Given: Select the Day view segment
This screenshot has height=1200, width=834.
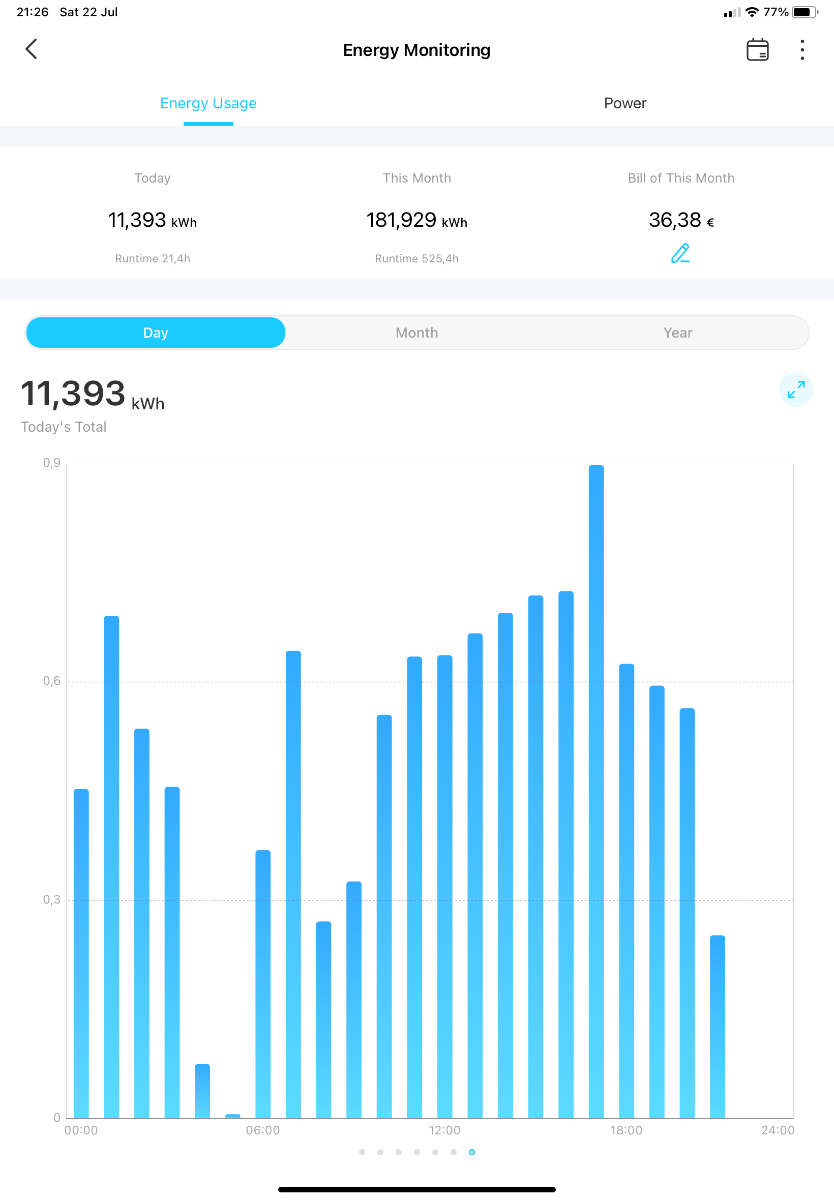Looking at the screenshot, I should [156, 333].
